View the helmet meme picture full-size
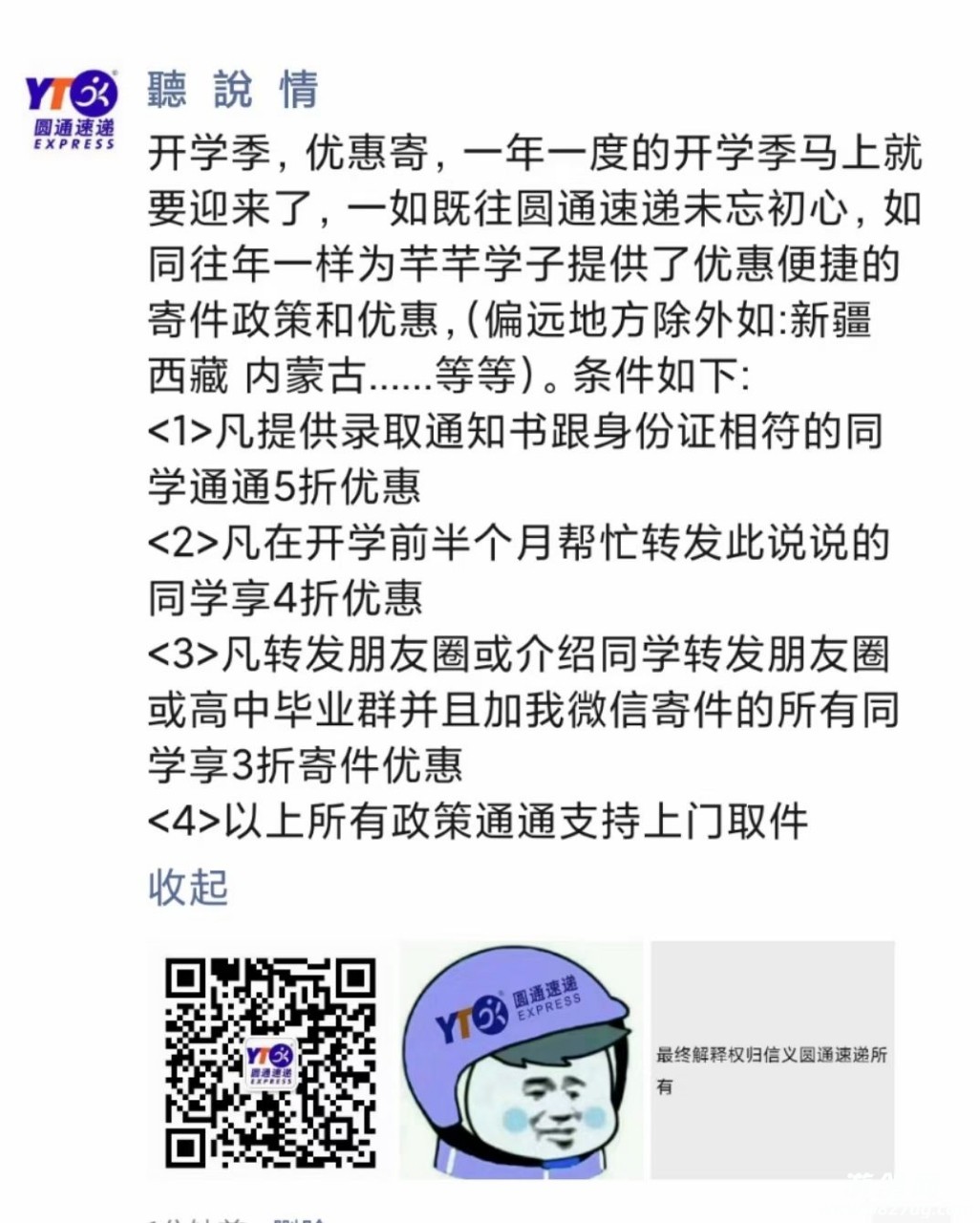The height and width of the screenshot is (1223, 980). pyautogui.click(x=521, y=1061)
